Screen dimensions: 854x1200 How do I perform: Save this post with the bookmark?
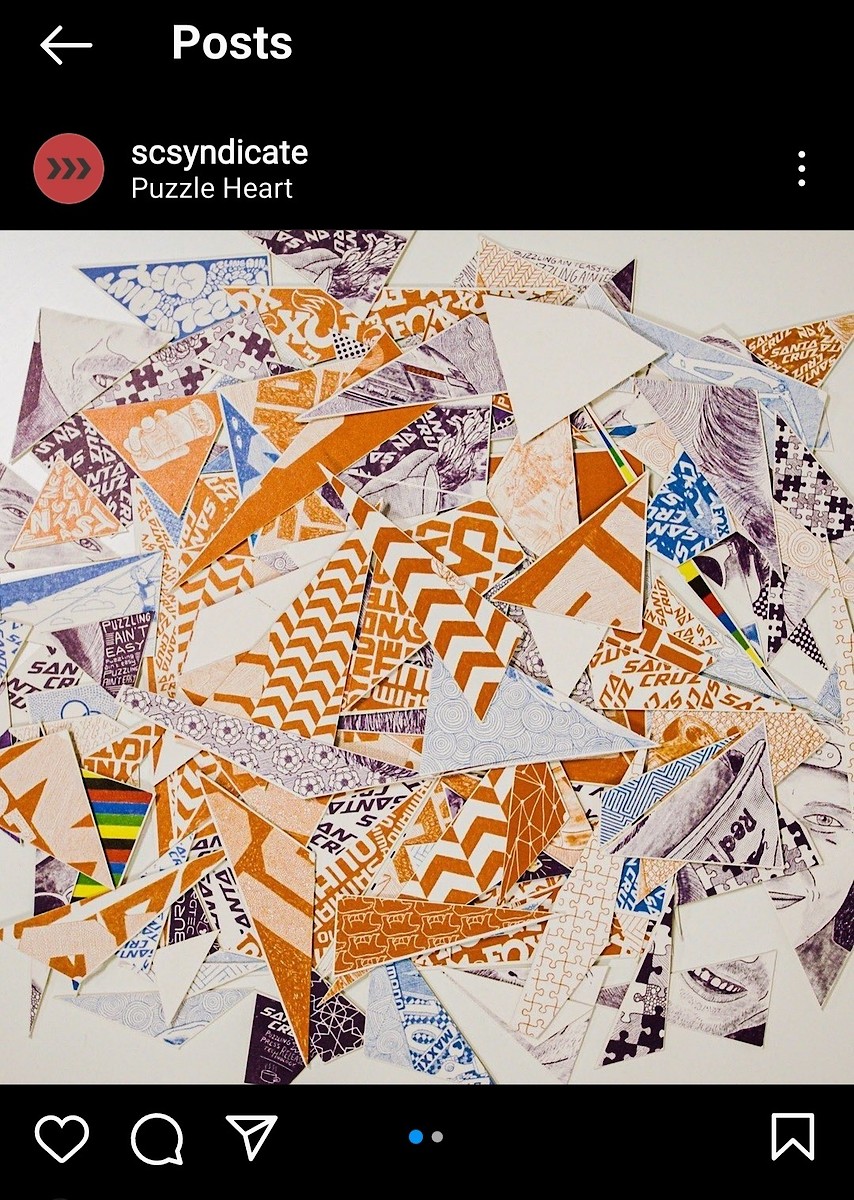(793, 1137)
